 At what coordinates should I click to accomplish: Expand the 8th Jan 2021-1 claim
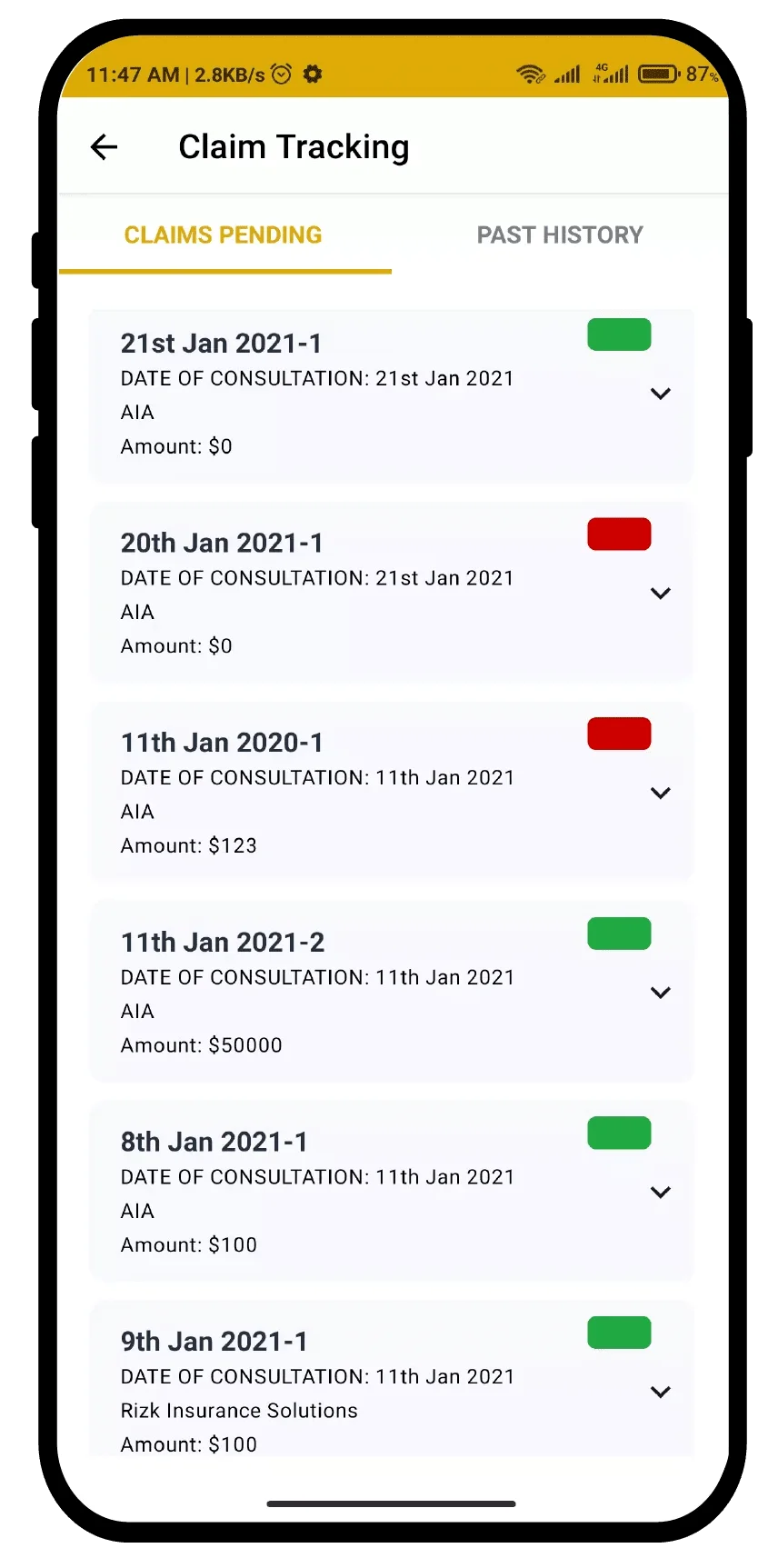pyautogui.click(x=661, y=1192)
